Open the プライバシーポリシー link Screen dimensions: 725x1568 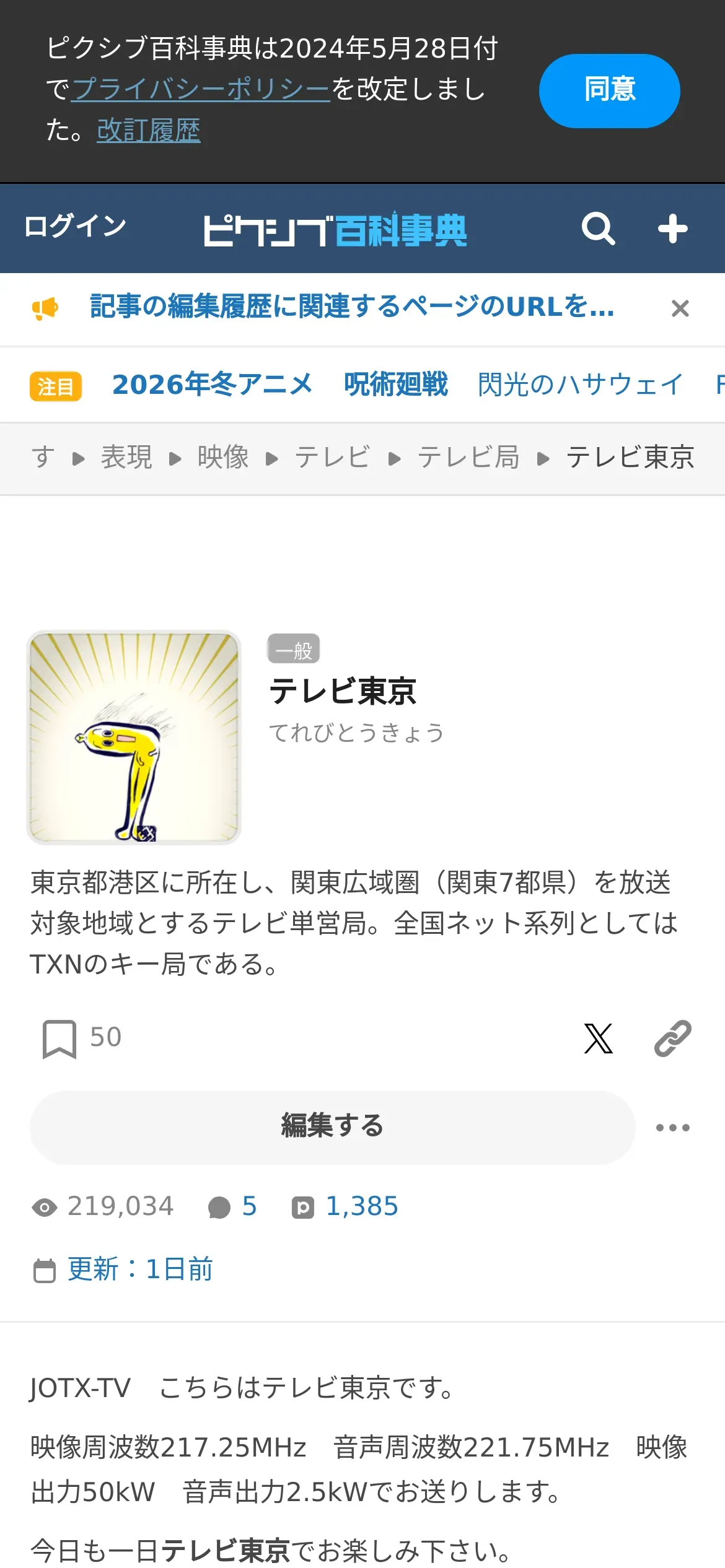point(201,89)
